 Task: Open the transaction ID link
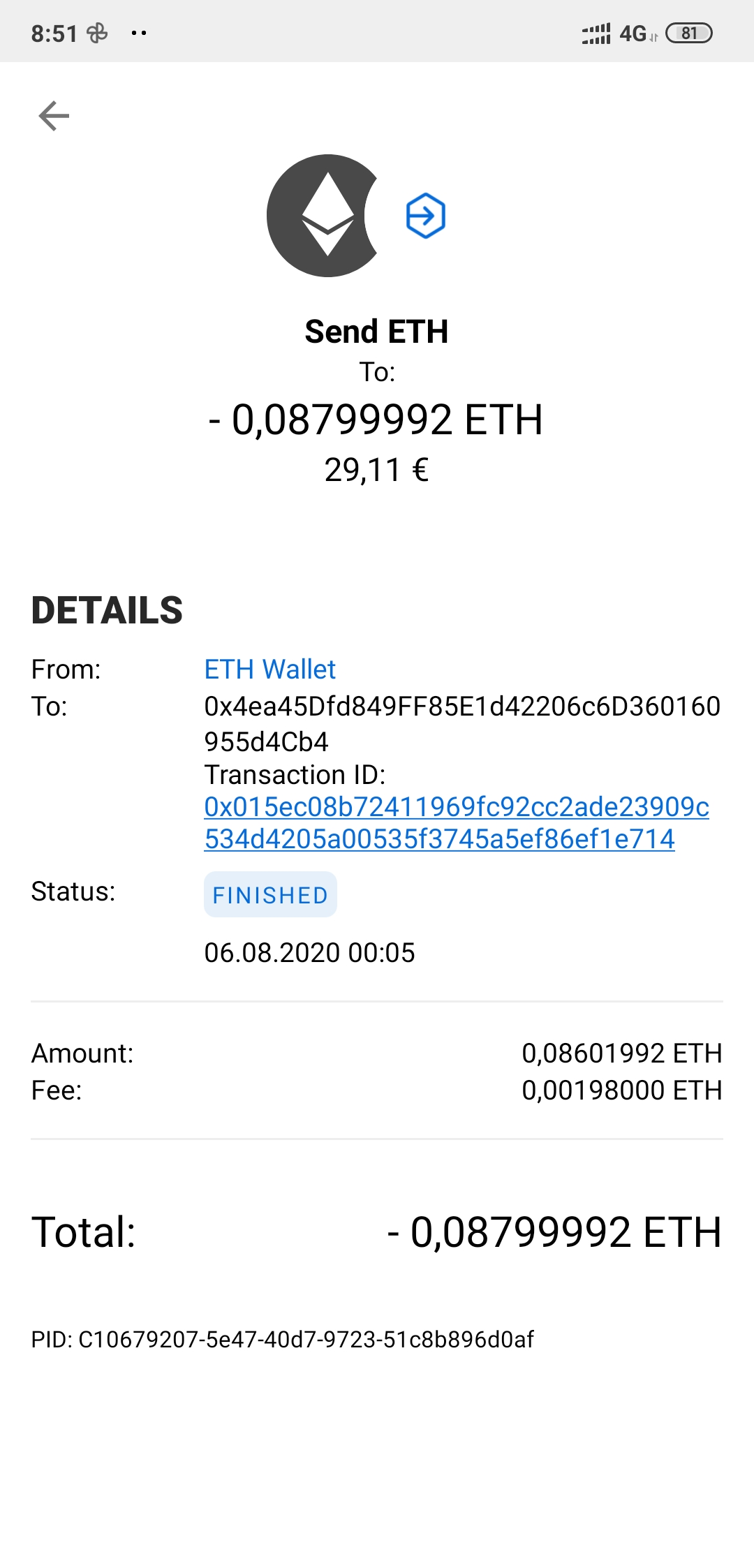pyautogui.click(x=456, y=822)
